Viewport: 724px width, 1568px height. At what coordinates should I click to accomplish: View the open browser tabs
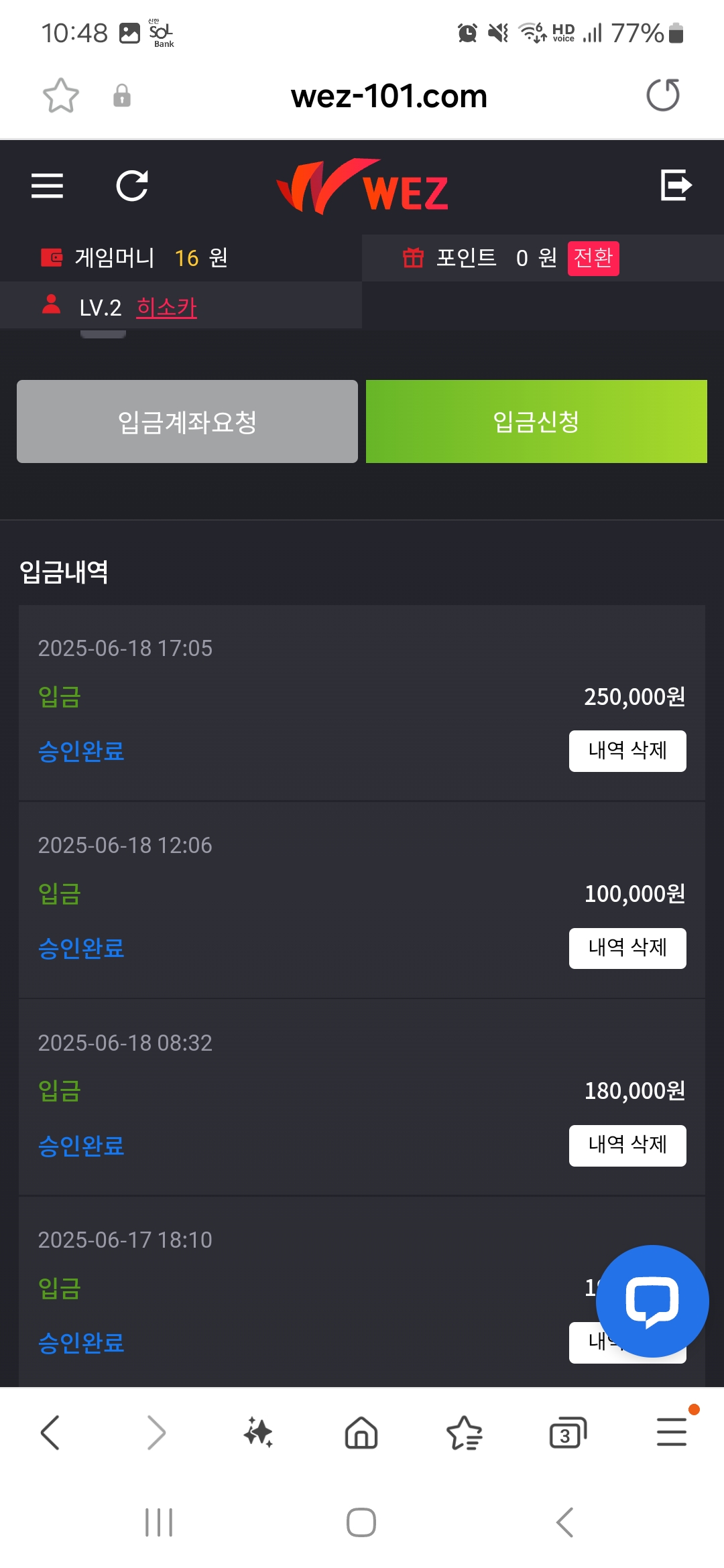point(567,1433)
